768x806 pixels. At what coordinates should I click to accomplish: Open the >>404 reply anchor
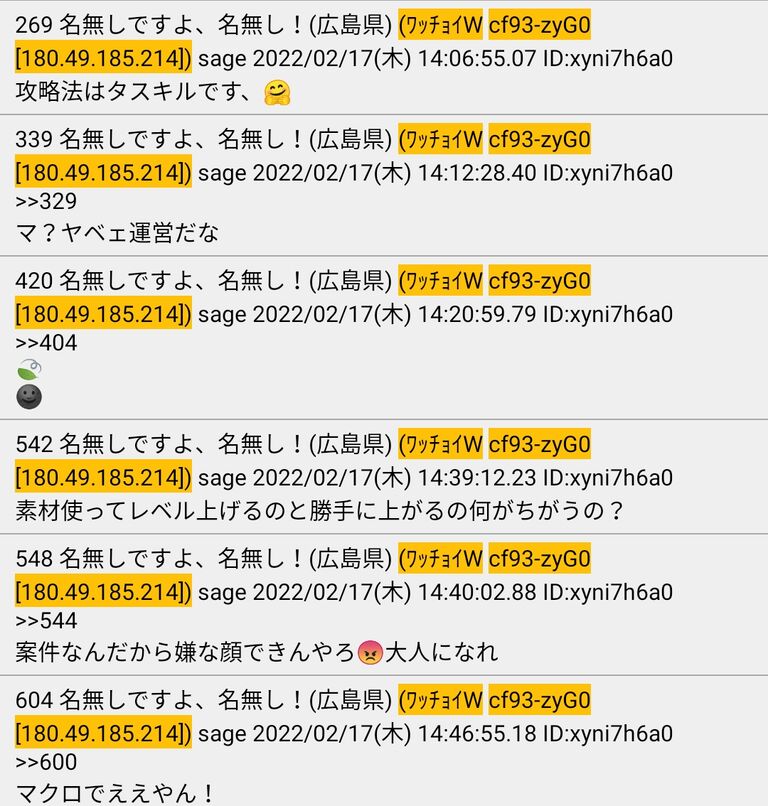coord(46,342)
